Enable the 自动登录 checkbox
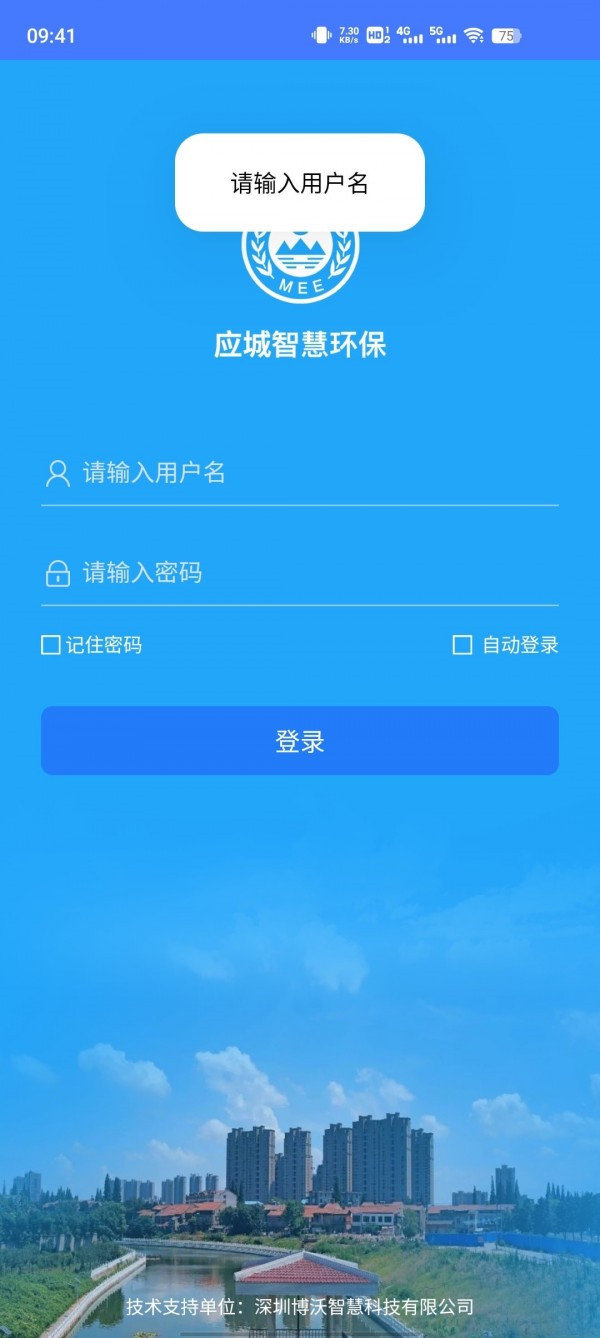600x1338 pixels. pyautogui.click(x=462, y=645)
